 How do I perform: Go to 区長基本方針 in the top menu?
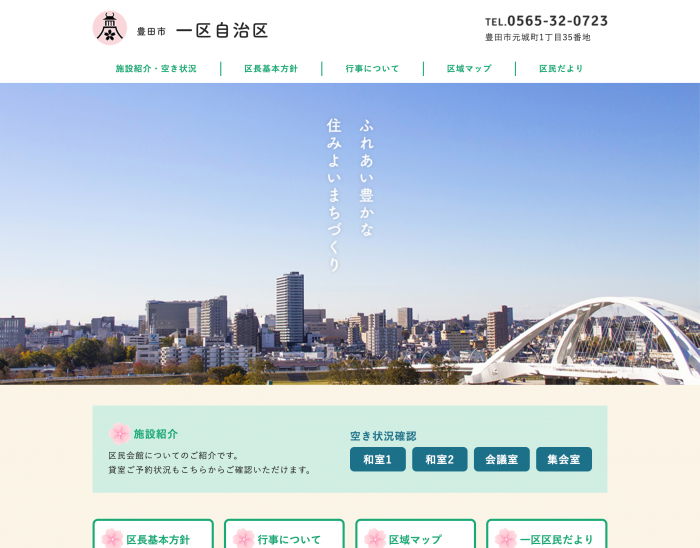pos(271,69)
